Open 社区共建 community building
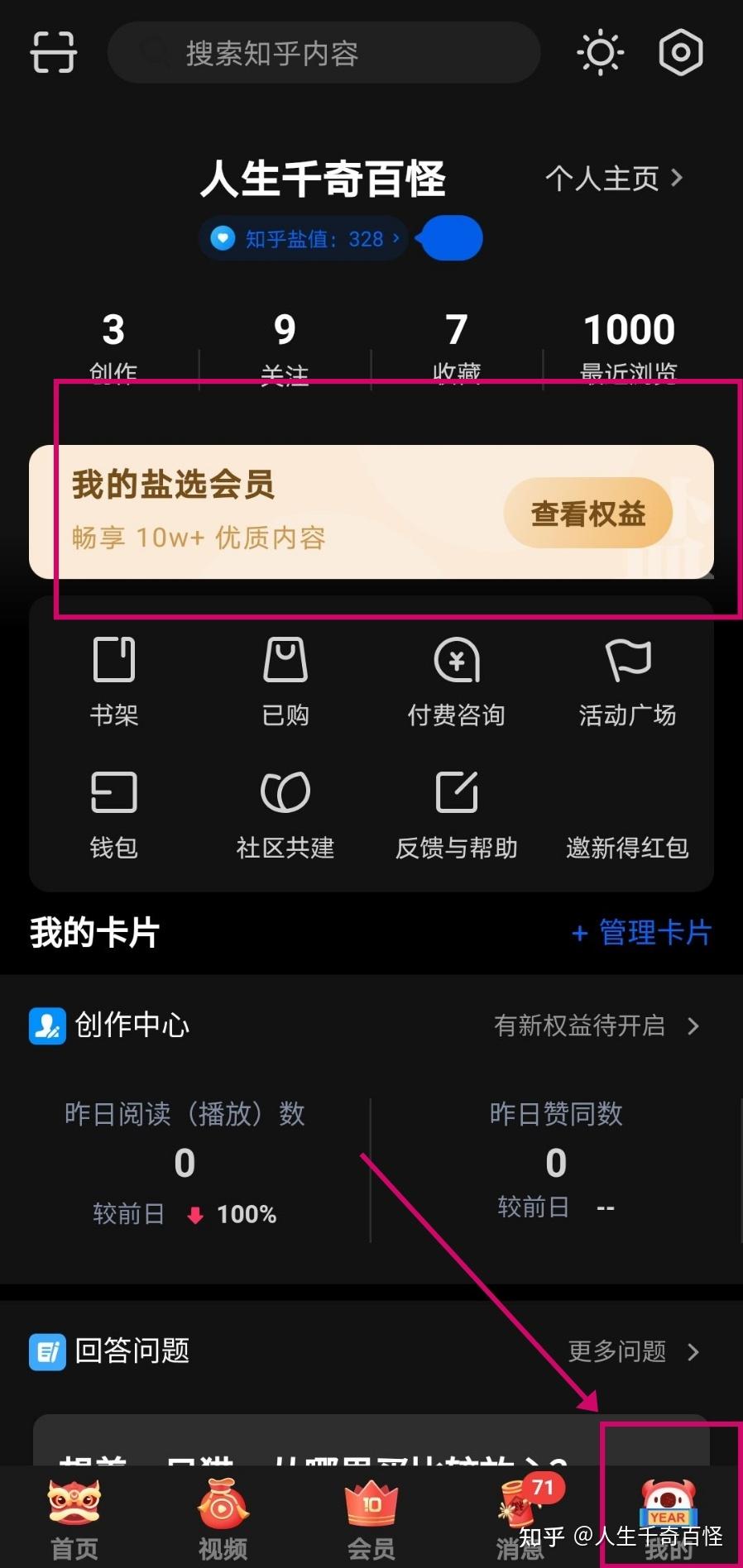This screenshot has height=1568, width=743. [285, 812]
